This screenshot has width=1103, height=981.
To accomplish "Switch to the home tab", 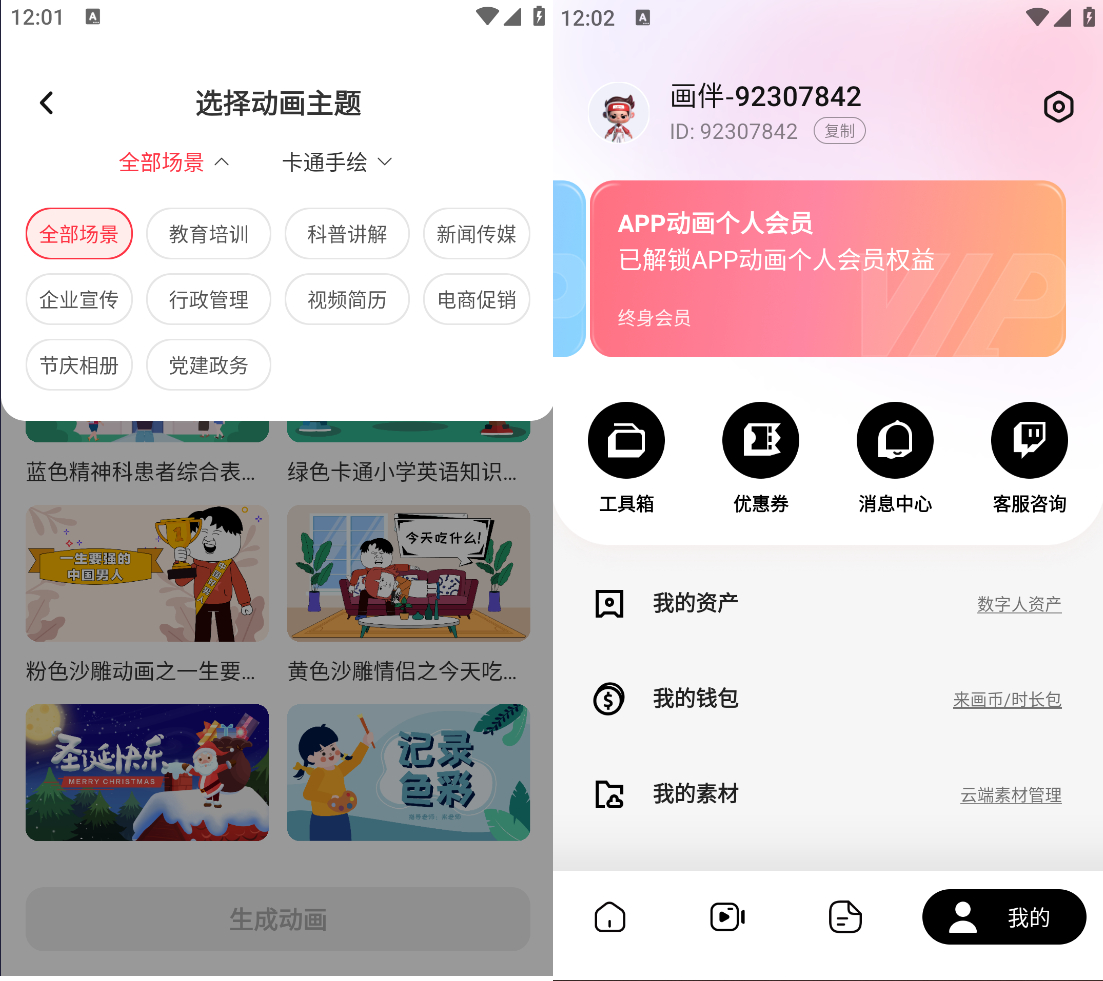I will tap(610, 917).
